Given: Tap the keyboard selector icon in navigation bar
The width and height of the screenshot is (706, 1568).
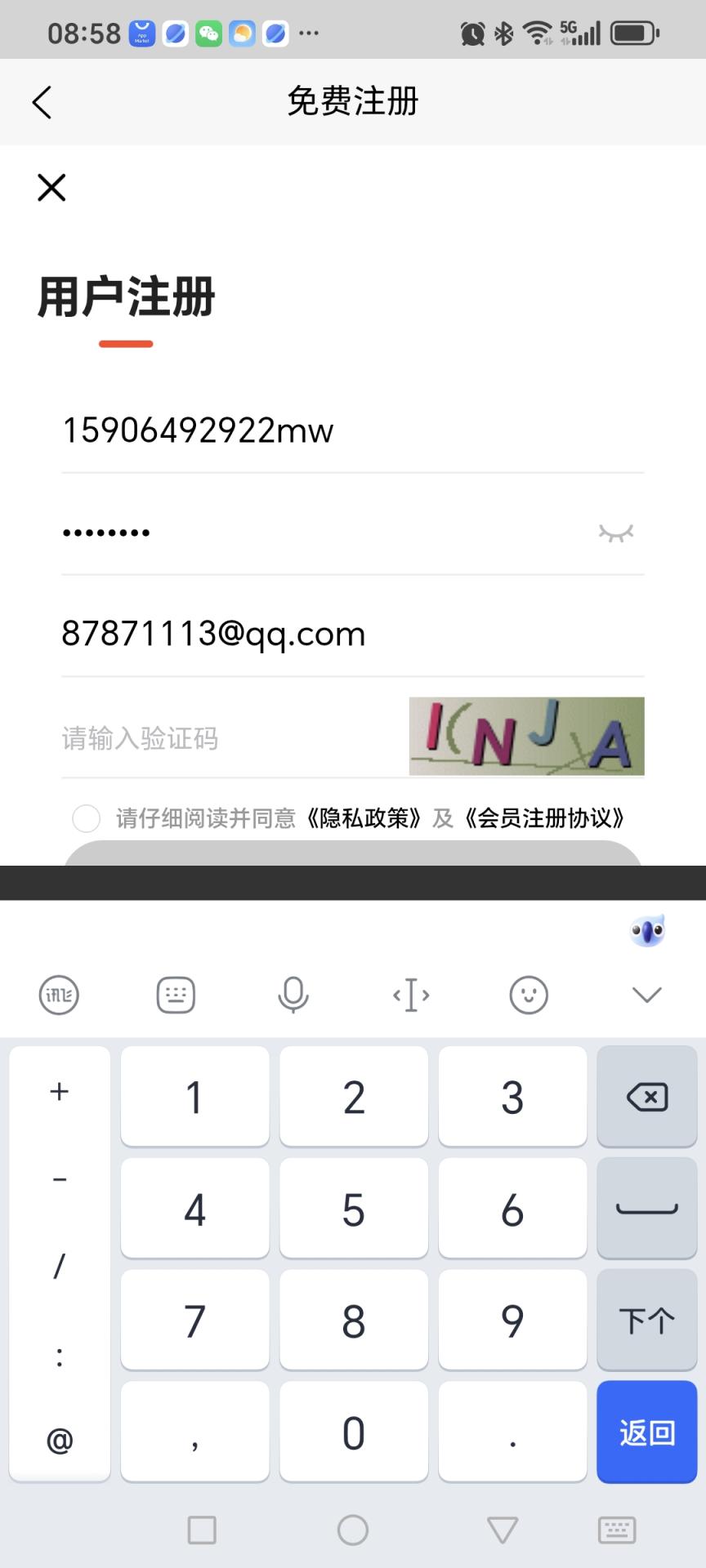Looking at the screenshot, I should coord(618,1530).
